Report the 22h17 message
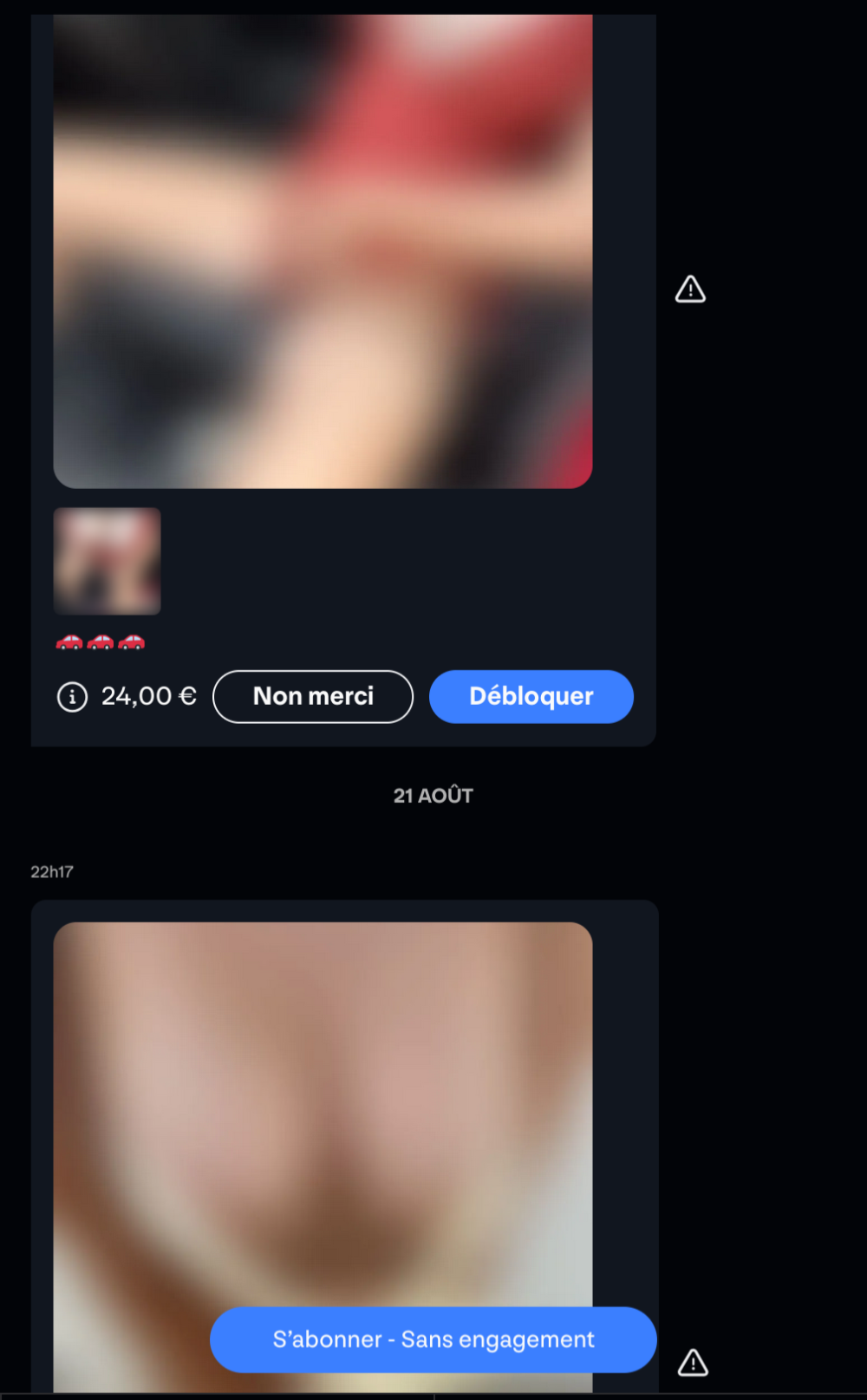Image resolution: width=867 pixels, height=1400 pixels. 693,1363
